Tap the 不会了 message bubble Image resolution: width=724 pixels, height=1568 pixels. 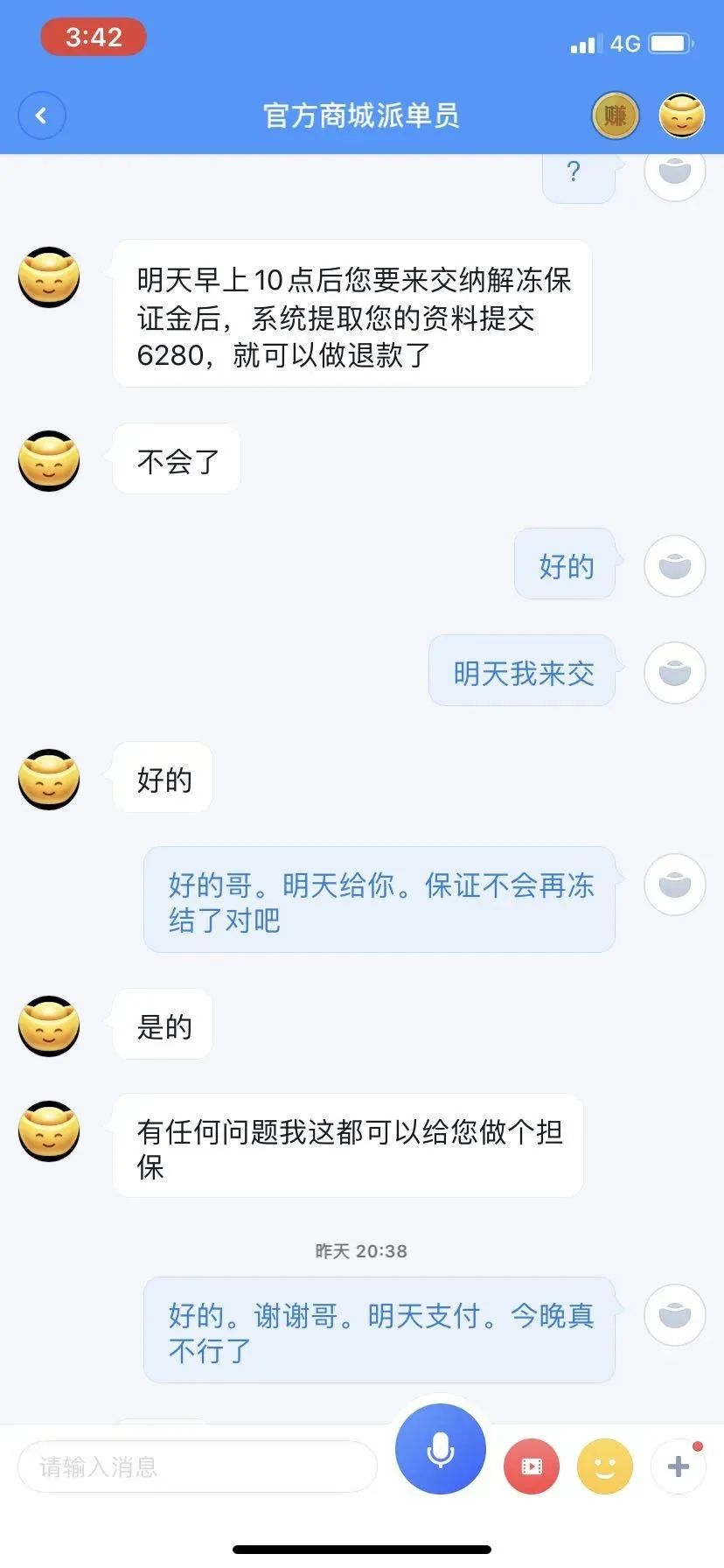176,458
